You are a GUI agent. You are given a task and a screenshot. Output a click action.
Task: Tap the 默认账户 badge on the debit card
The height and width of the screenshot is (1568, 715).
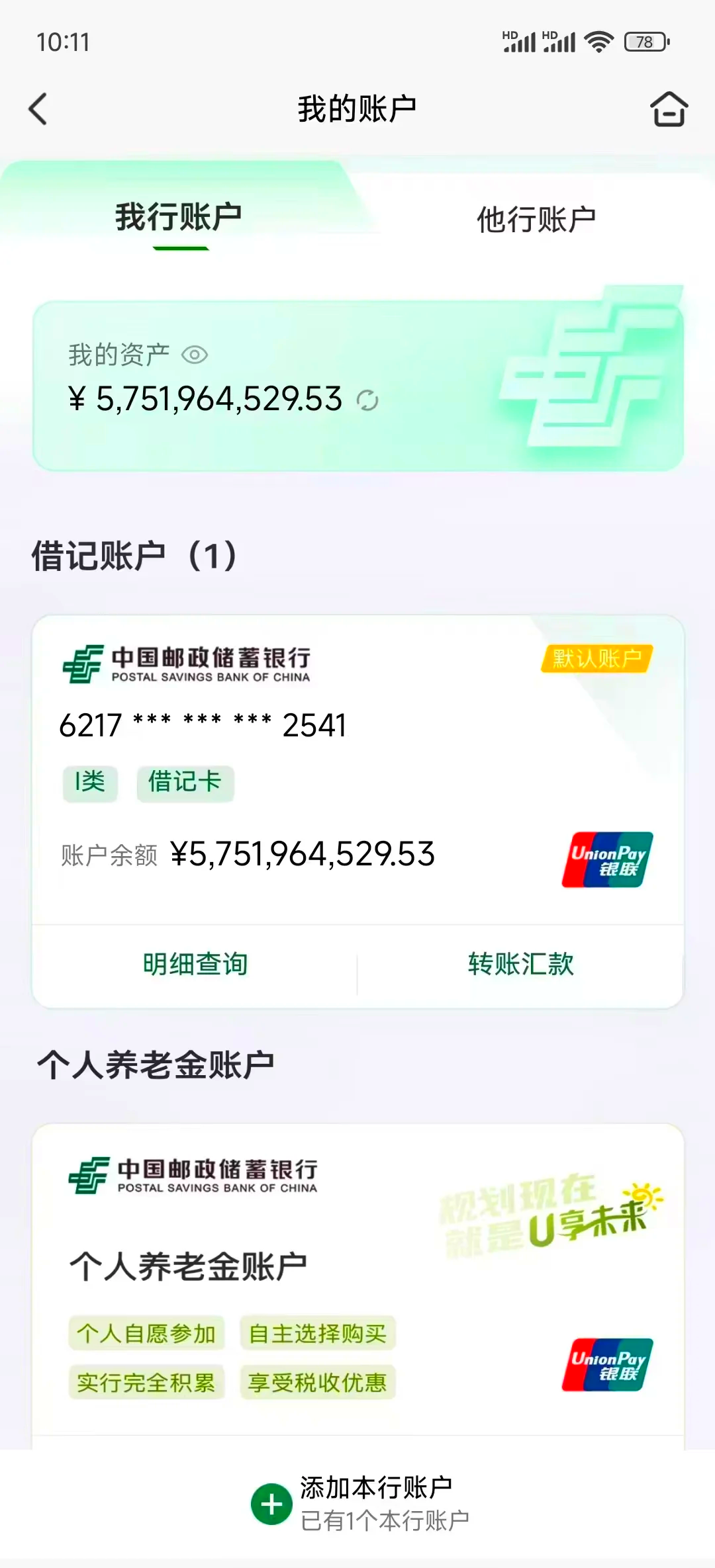(x=595, y=660)
